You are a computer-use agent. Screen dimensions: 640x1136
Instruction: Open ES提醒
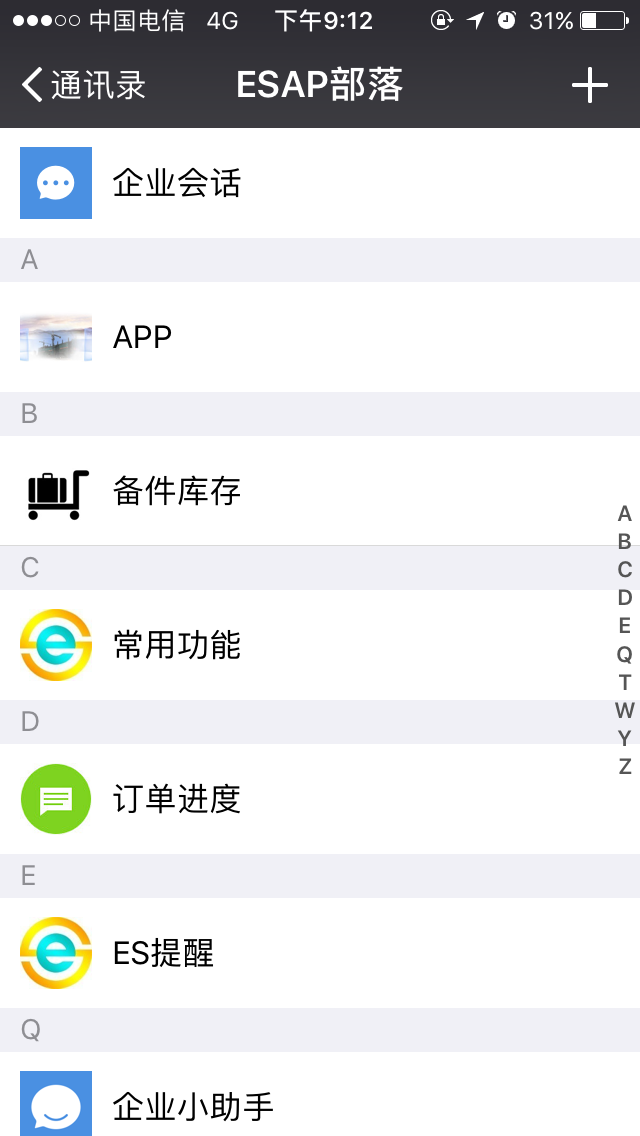point(320,953)
